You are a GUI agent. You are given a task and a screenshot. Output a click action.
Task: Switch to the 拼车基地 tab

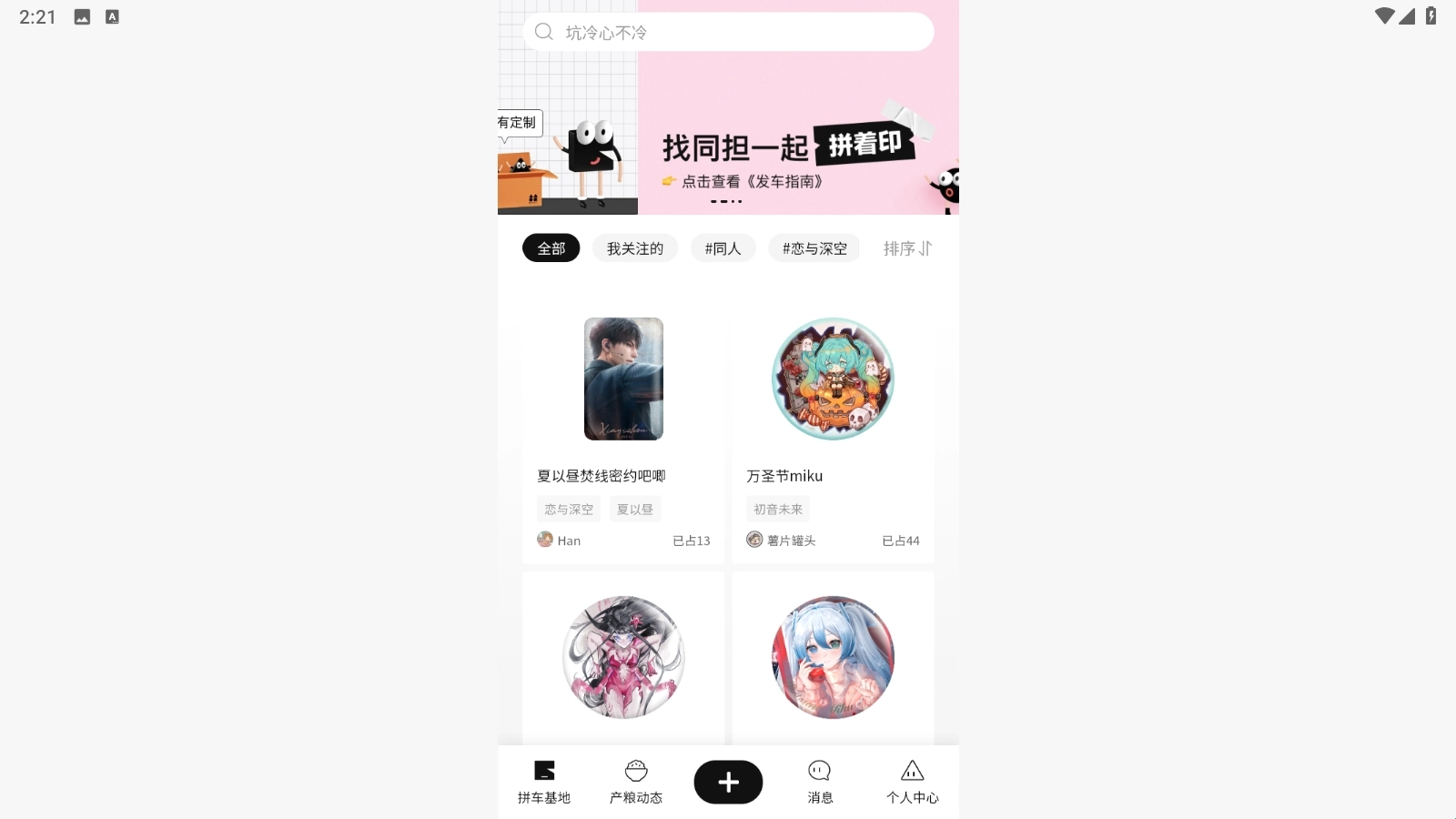tap(544, 783)
